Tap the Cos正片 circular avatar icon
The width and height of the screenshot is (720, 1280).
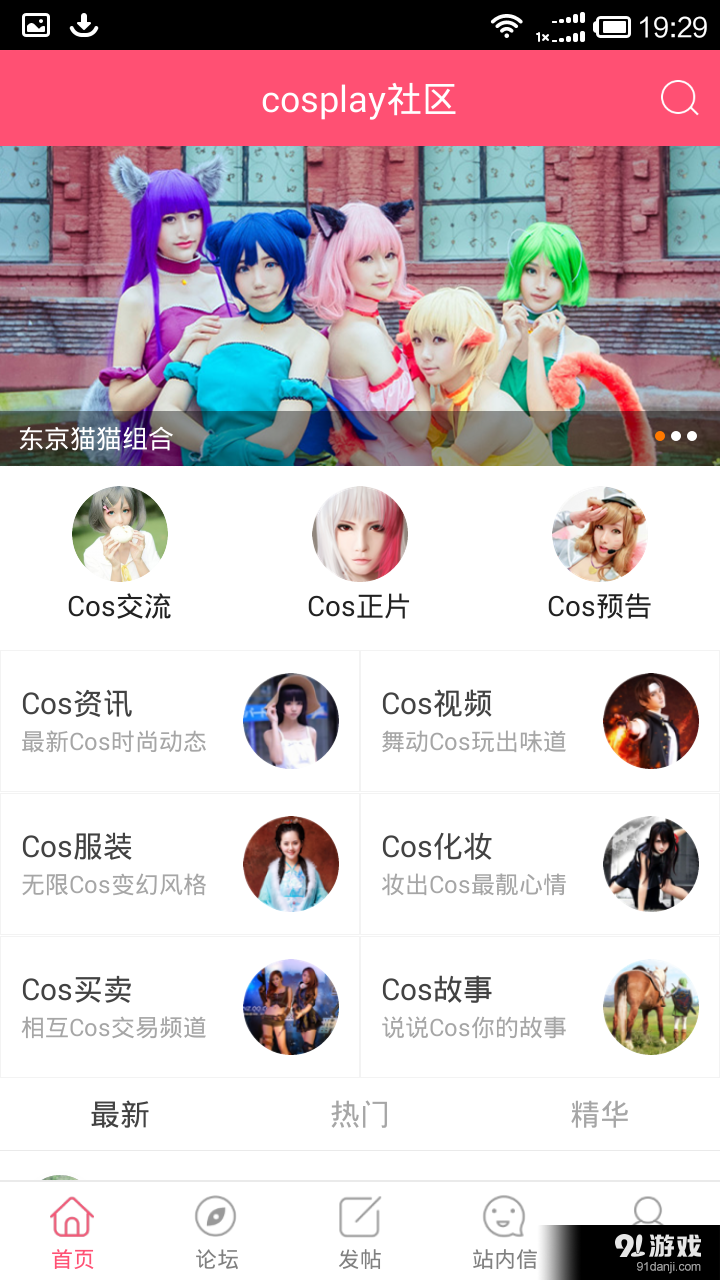359,534
